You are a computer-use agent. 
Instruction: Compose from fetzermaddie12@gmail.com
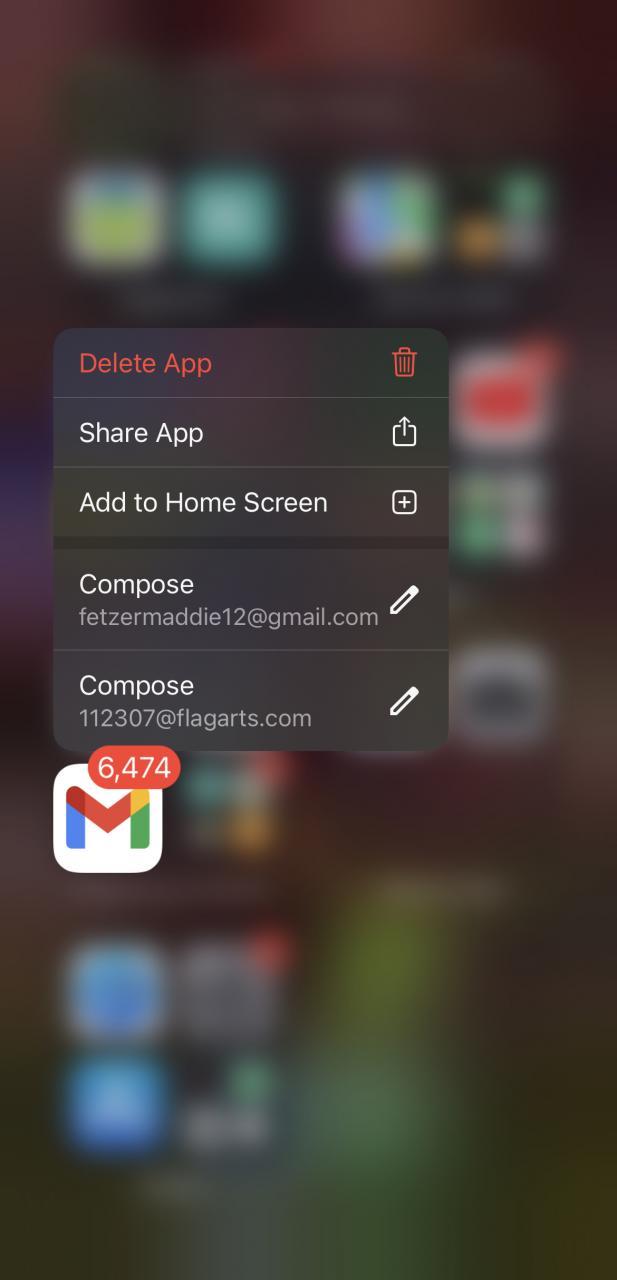pyautogui.click(x=250, y=599)
